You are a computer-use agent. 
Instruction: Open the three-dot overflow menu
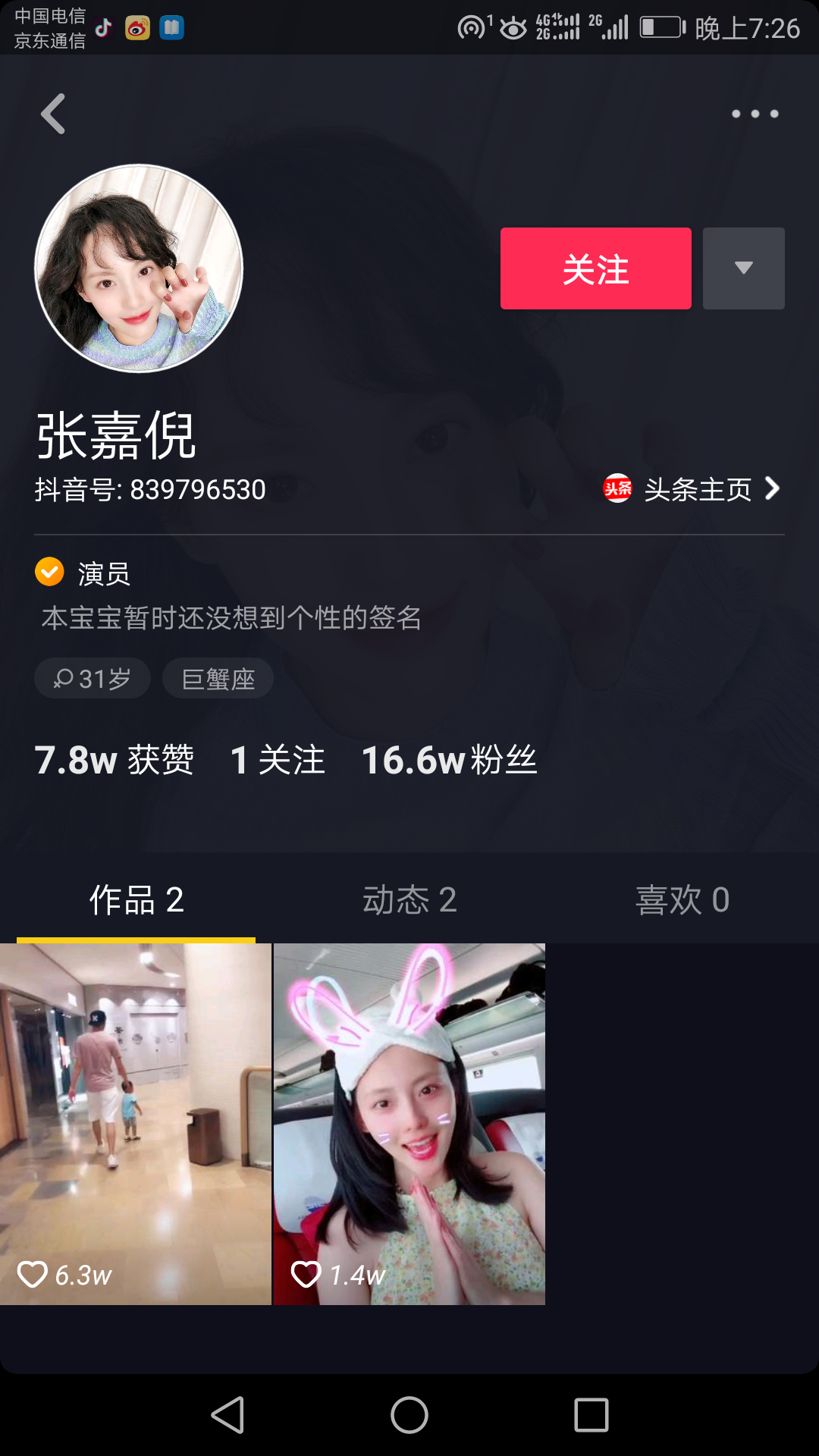coord(755,115)
